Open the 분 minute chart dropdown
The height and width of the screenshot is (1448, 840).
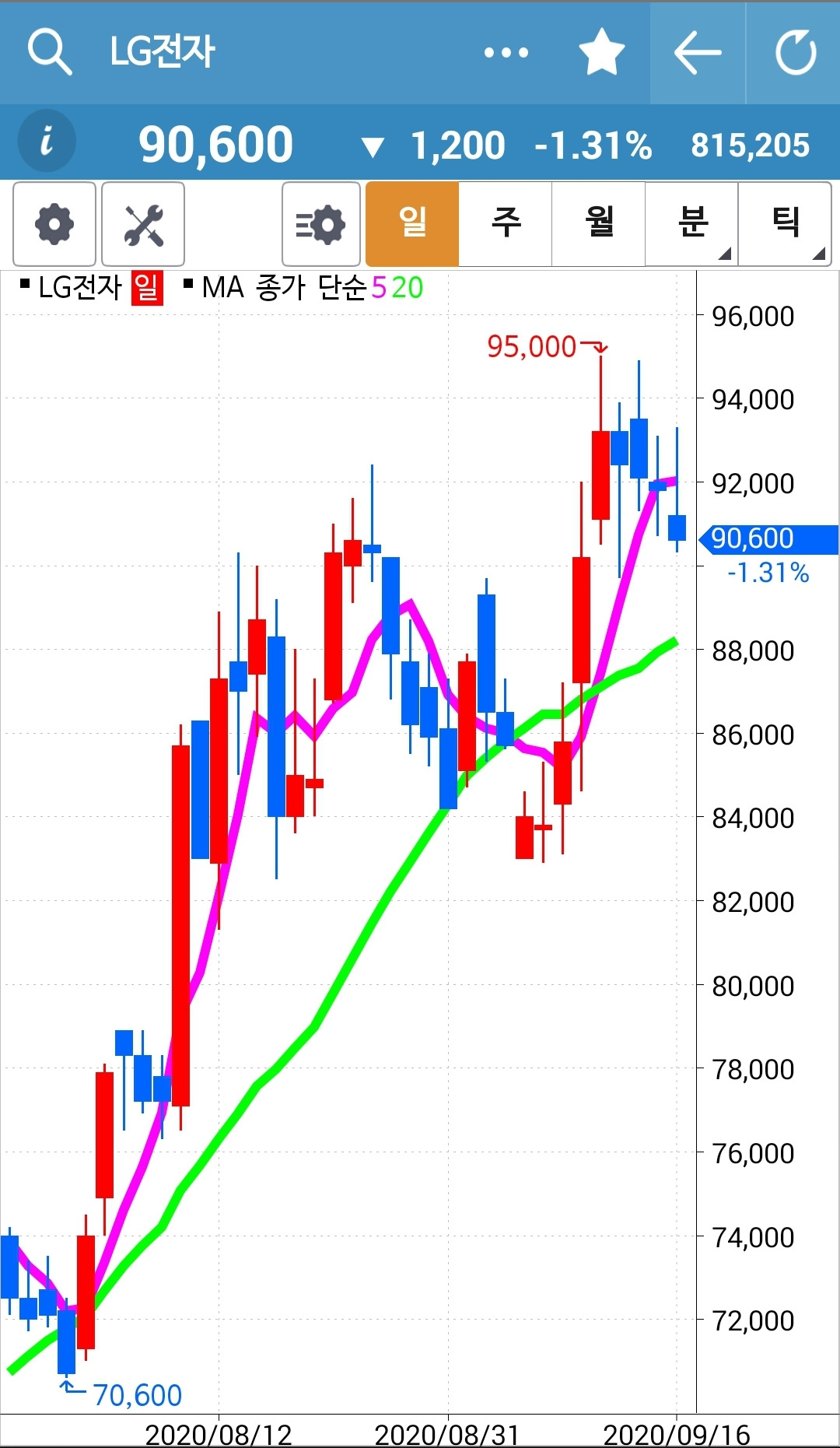pos(692,224)
